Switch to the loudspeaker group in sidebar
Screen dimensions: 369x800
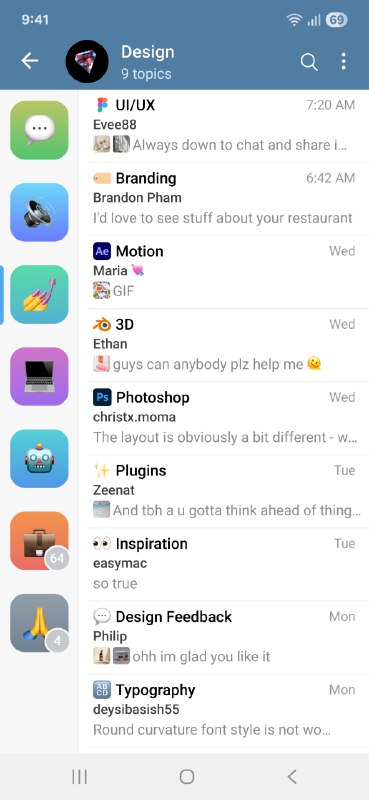(39, 212)
